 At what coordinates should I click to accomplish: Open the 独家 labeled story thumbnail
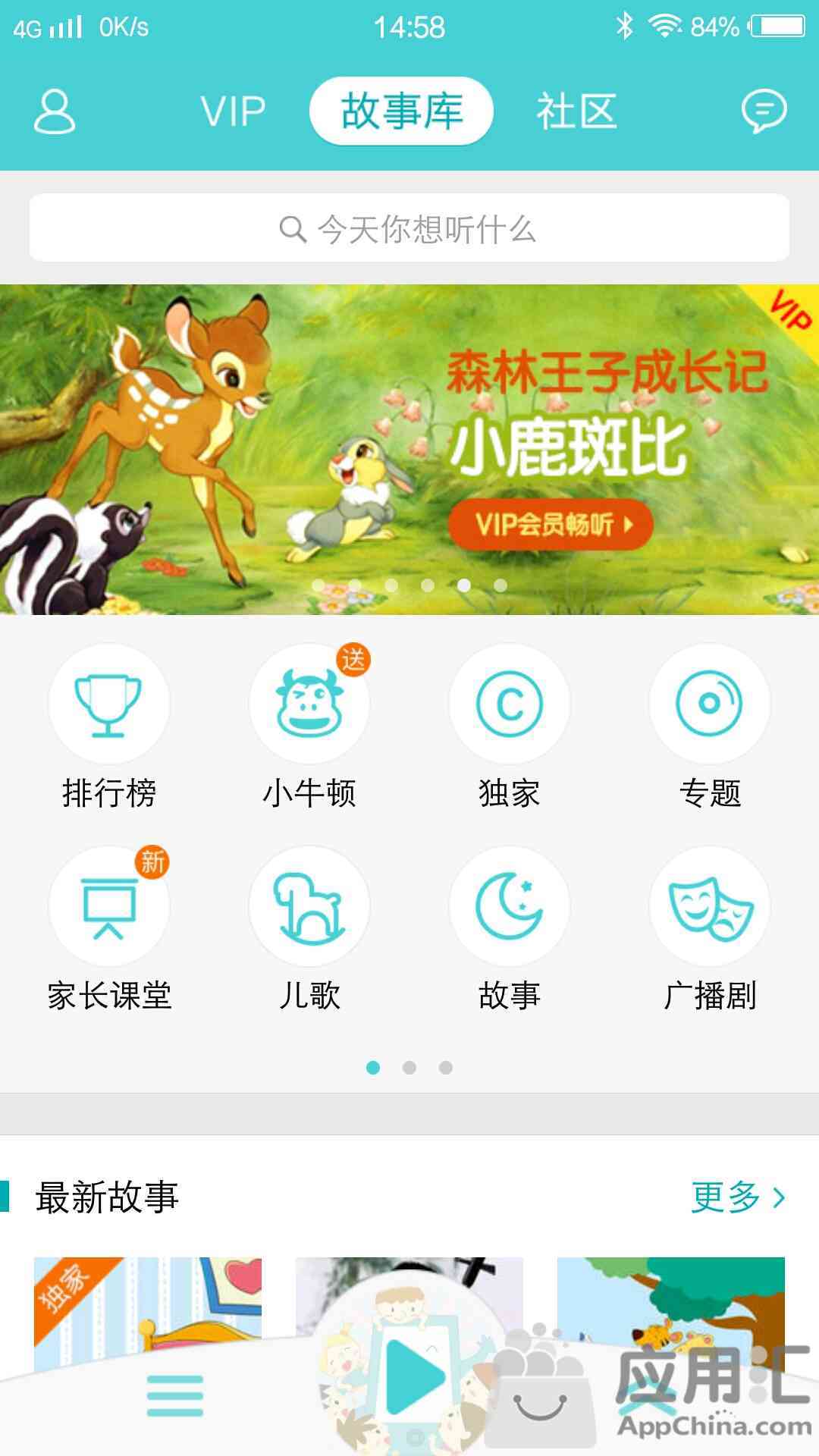(147, 1304)
